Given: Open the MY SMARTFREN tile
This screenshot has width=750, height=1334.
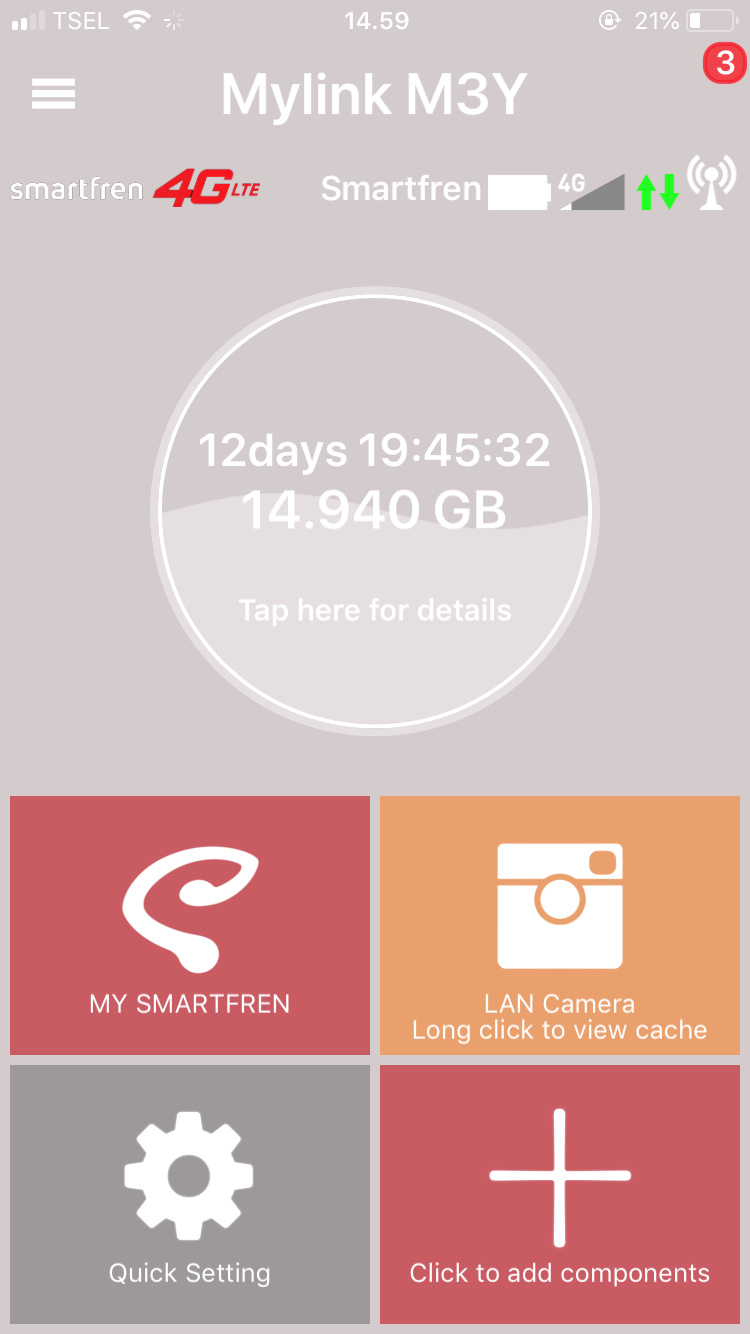Looking at the screenshot, I should 190,925.
